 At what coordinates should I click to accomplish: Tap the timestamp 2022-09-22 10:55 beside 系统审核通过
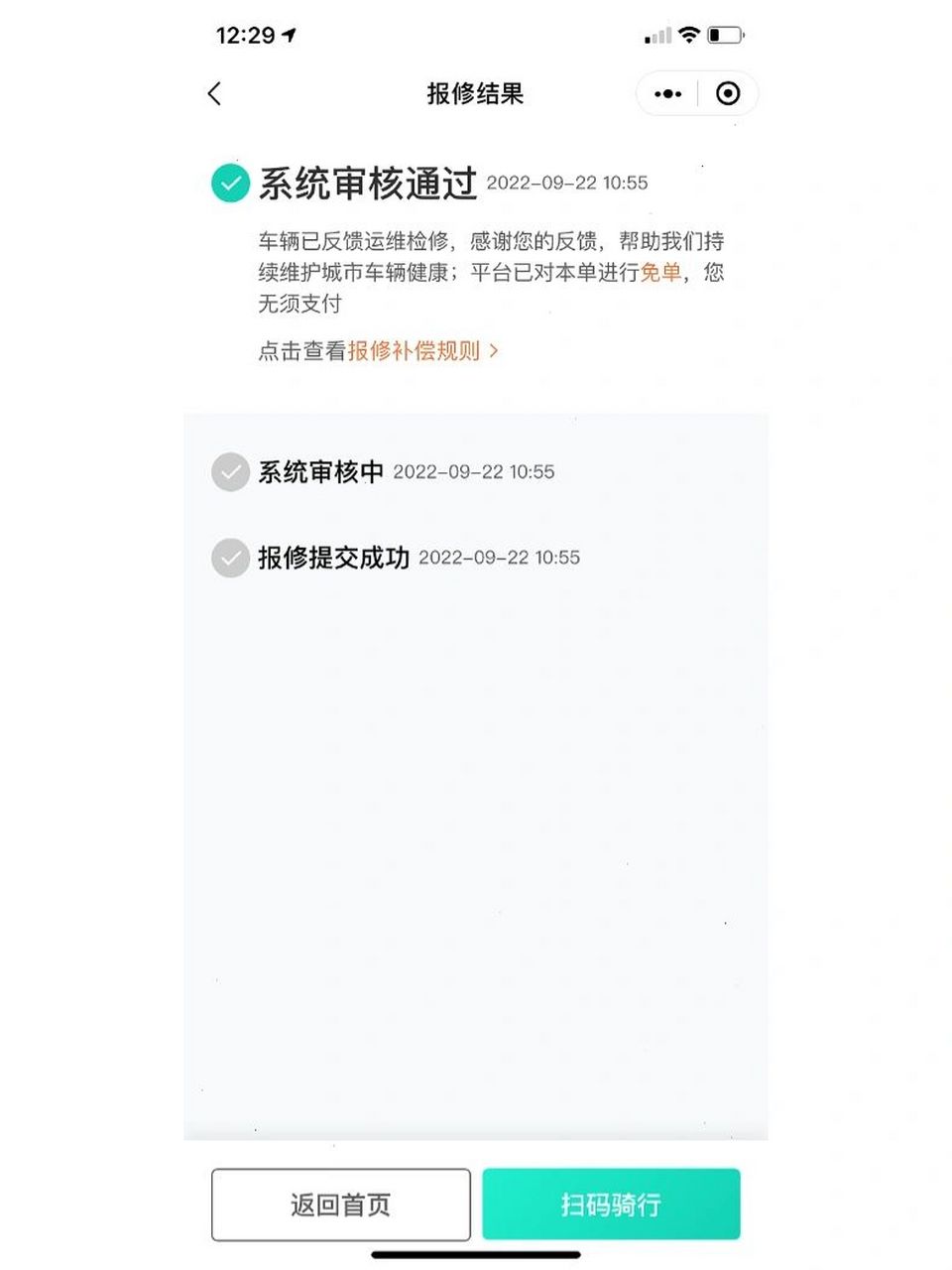pyautogui.click(x=566, y=184)
